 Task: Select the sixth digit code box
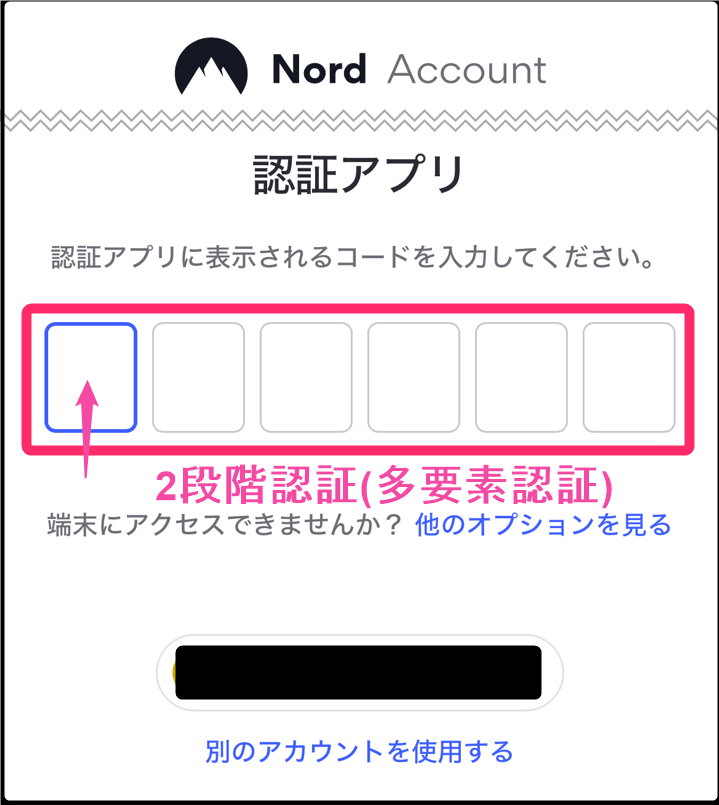pyautogui.click(x=629, y=377)
